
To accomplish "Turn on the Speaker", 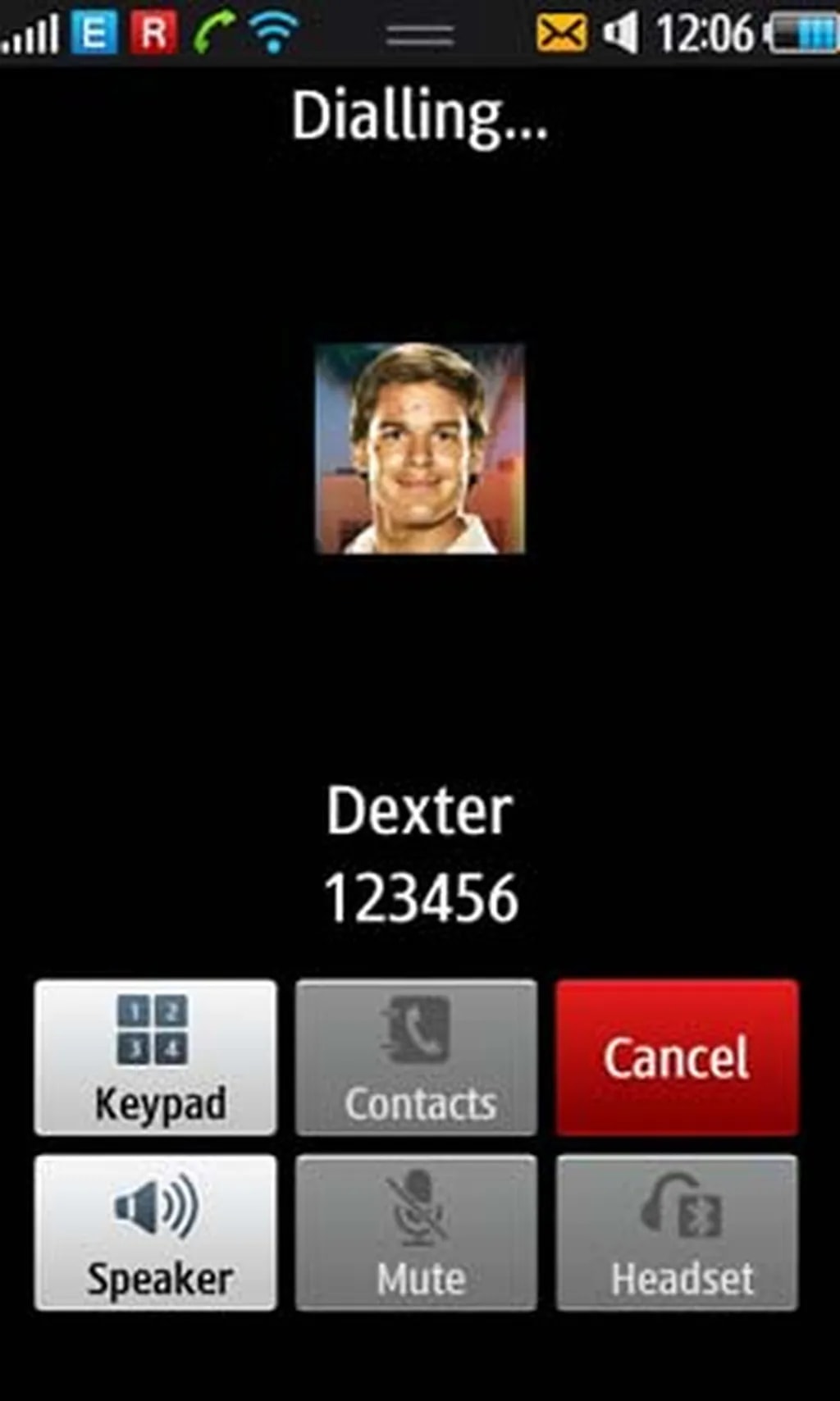I will point(156,1232).
